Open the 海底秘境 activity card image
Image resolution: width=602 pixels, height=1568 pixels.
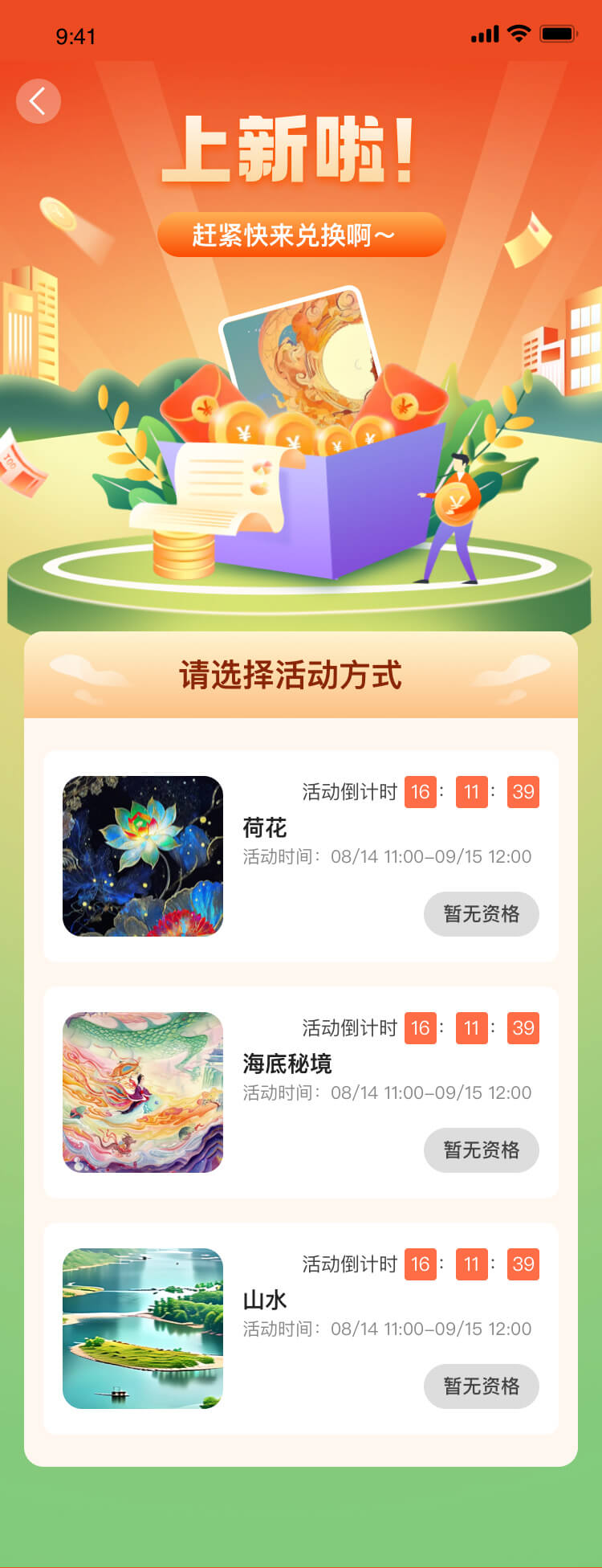tap(143, 1092)
